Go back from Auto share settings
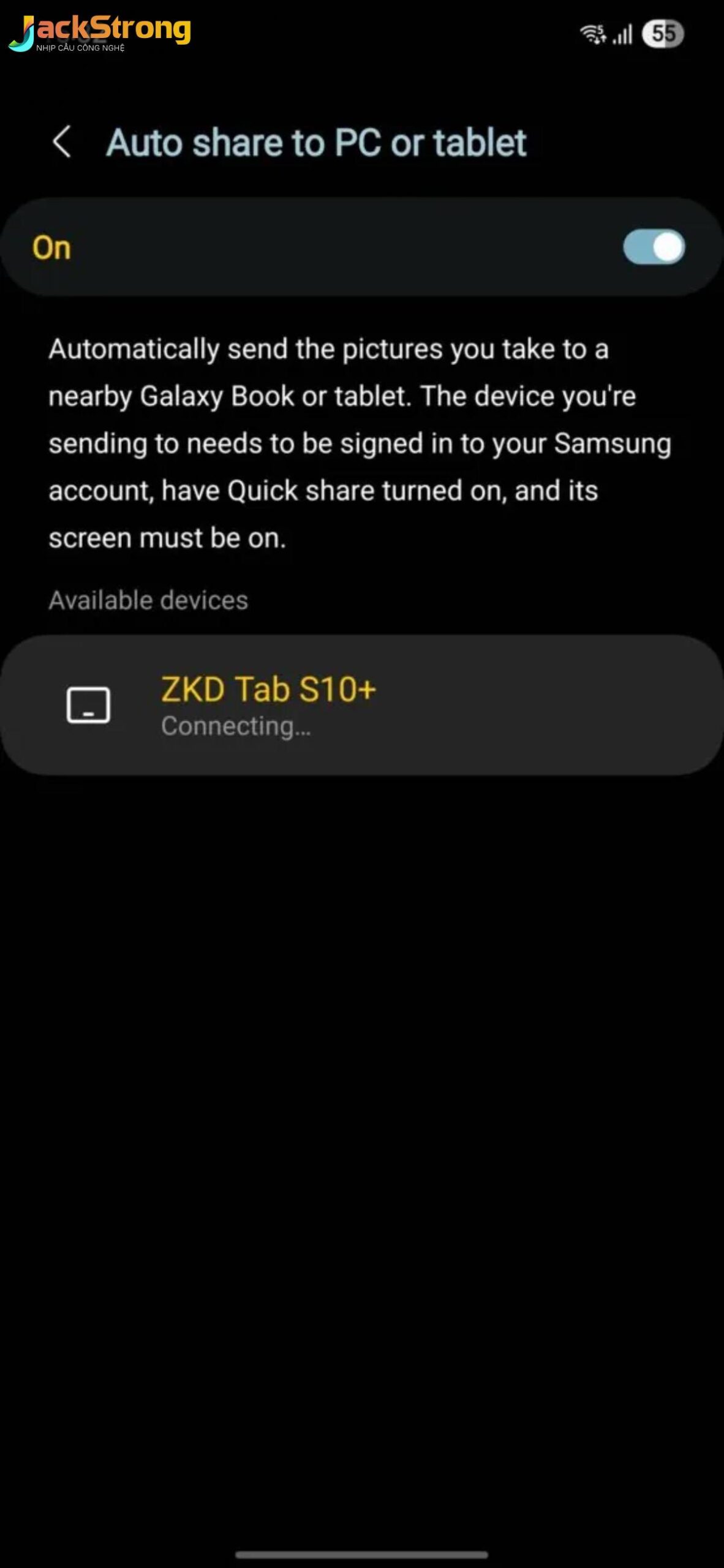The height and width of the screenshot is (1568, 724). [62, 142]
